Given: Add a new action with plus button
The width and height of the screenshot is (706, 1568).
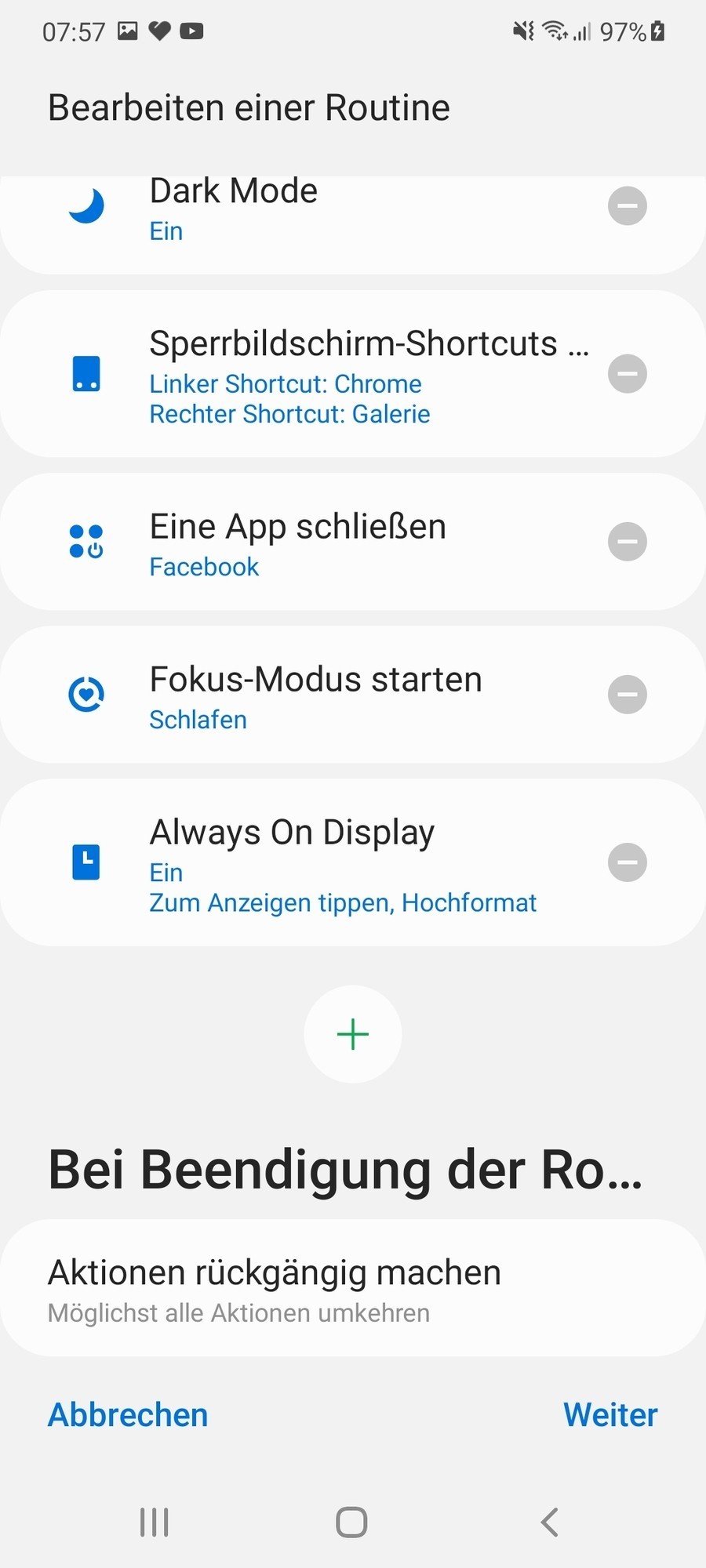Looking at the screenshot, I should (x=353, y=1034).
